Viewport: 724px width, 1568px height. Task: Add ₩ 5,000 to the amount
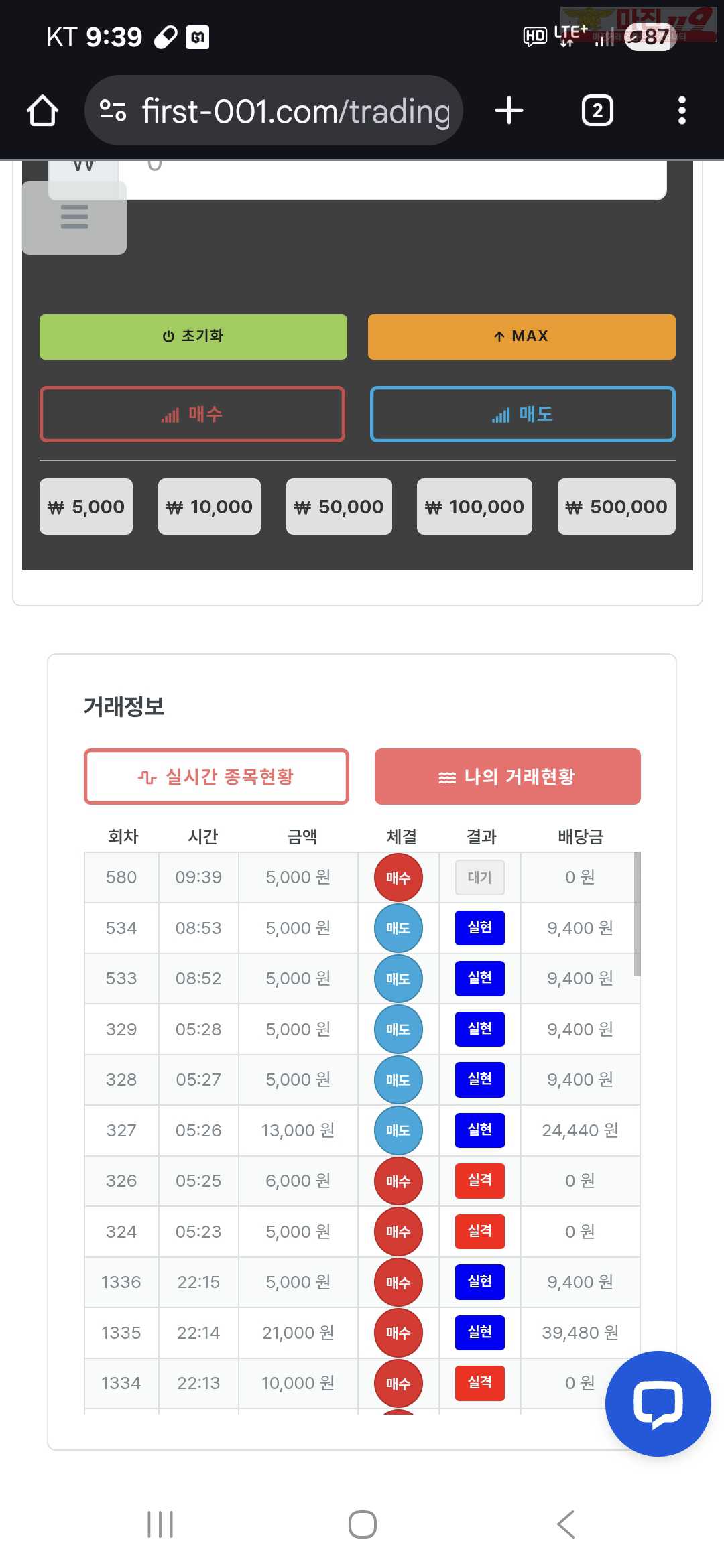click(x=86, y=507)
